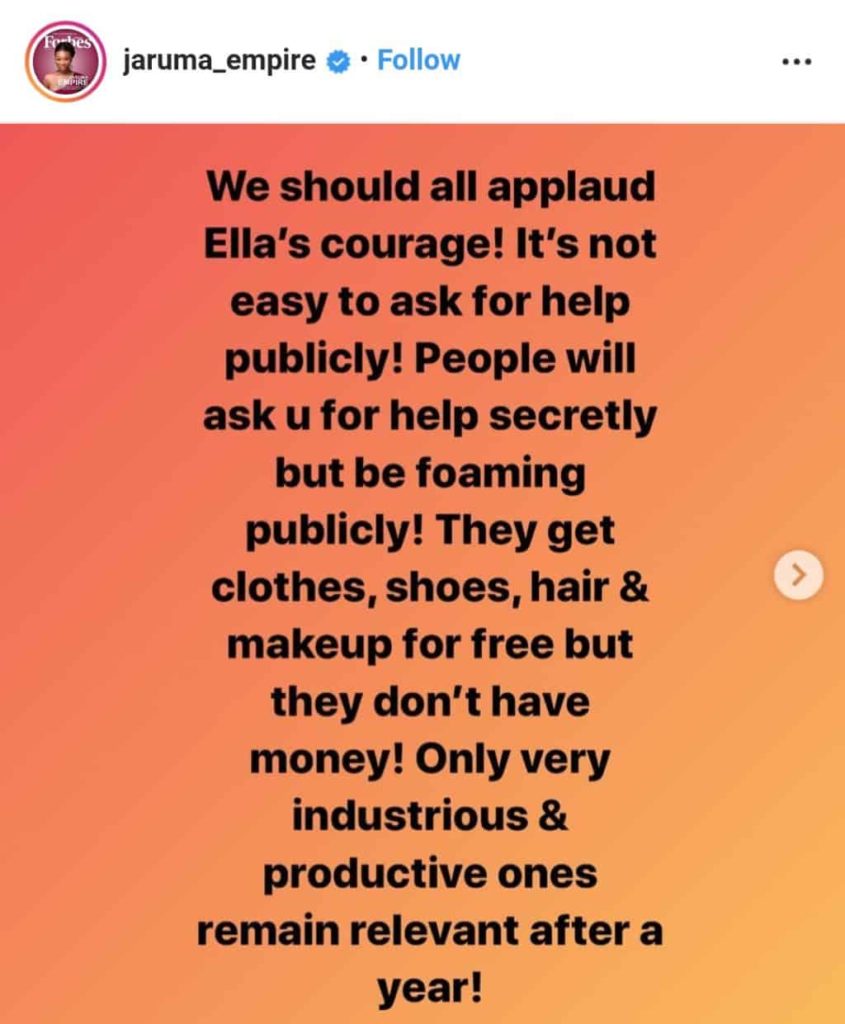
Task: Open the post's three-dot options menu
Action: tap(796, 61)
